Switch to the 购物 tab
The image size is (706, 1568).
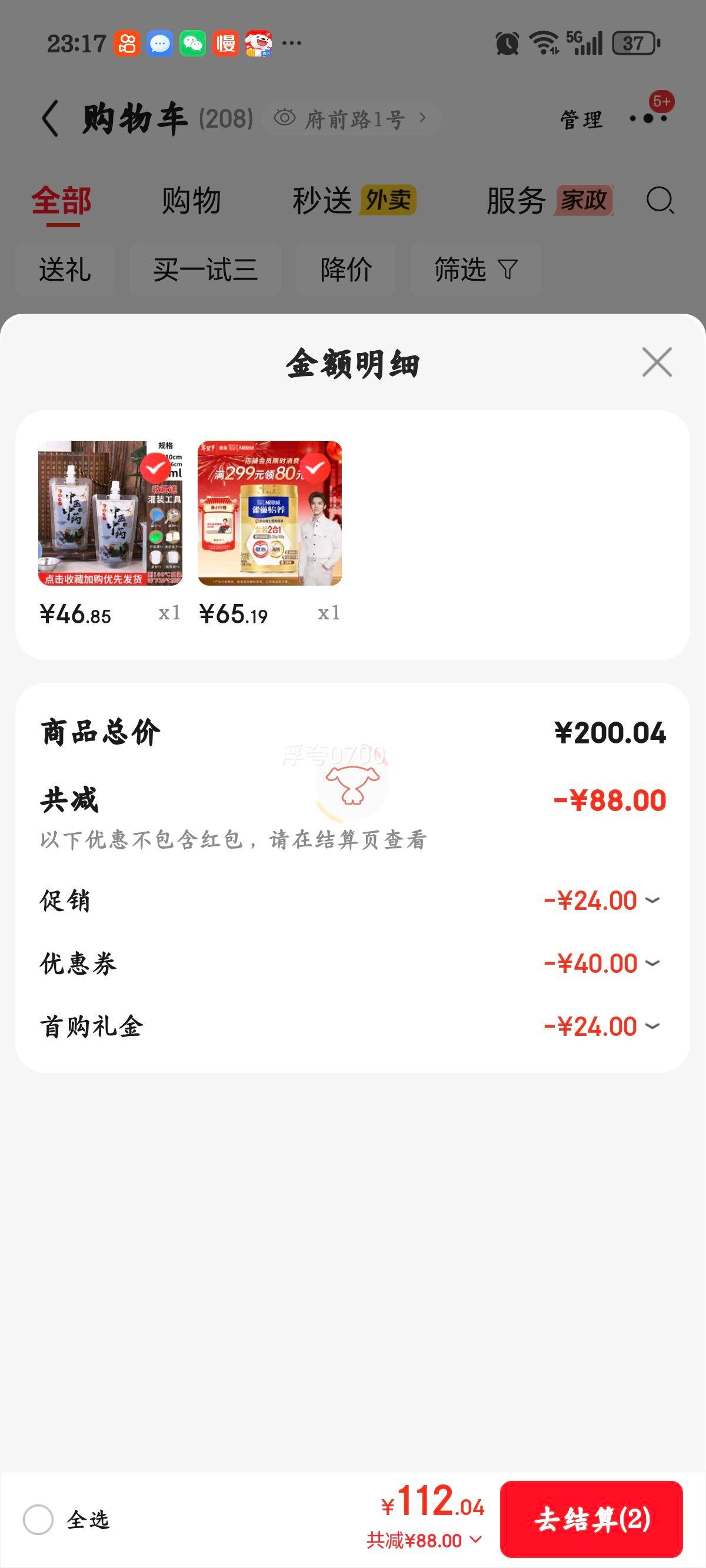click(x=192, y=201)
